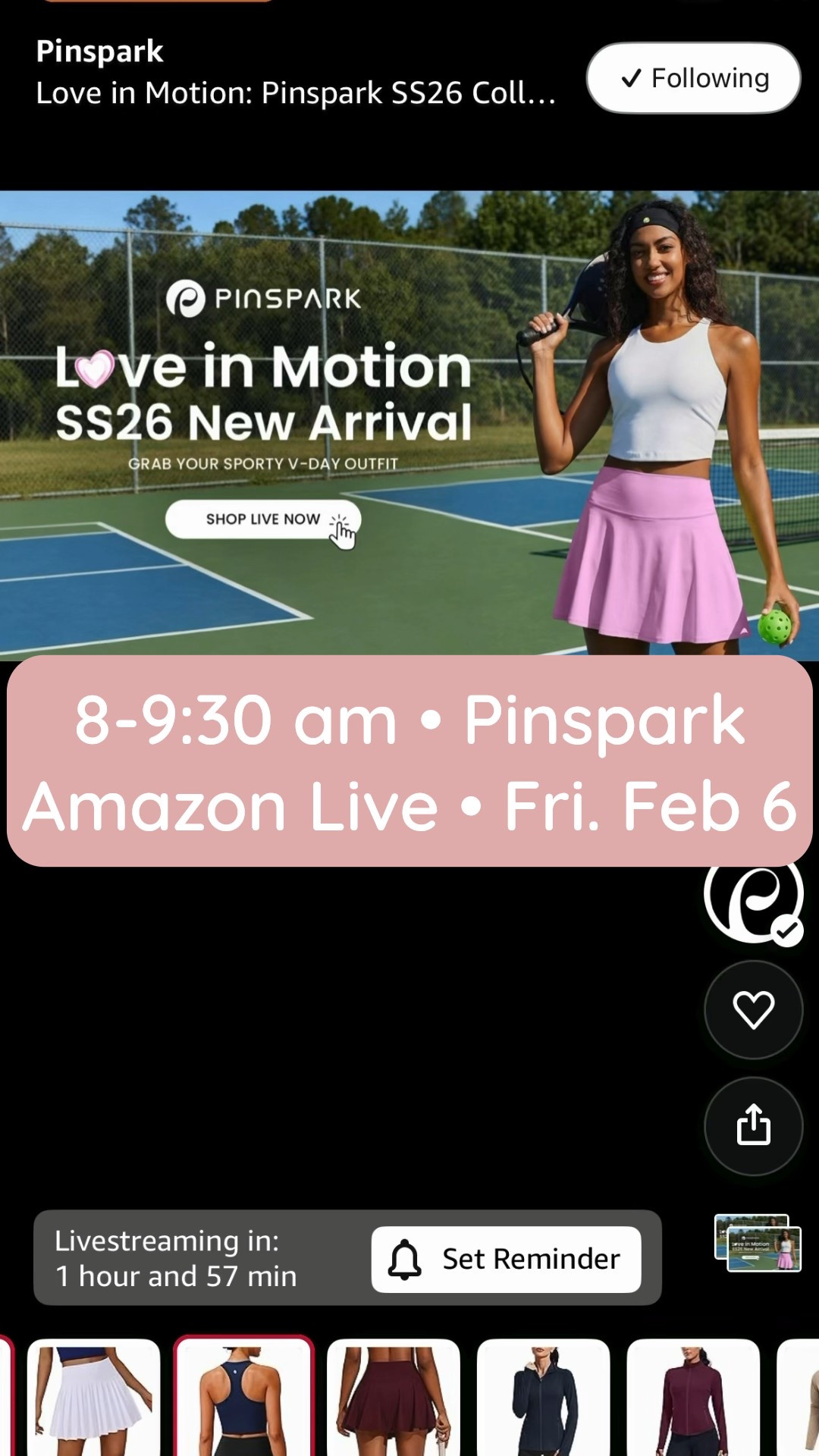
Task: Tap the checkmark inside the Following pill
Action: [x=632, y=78]
